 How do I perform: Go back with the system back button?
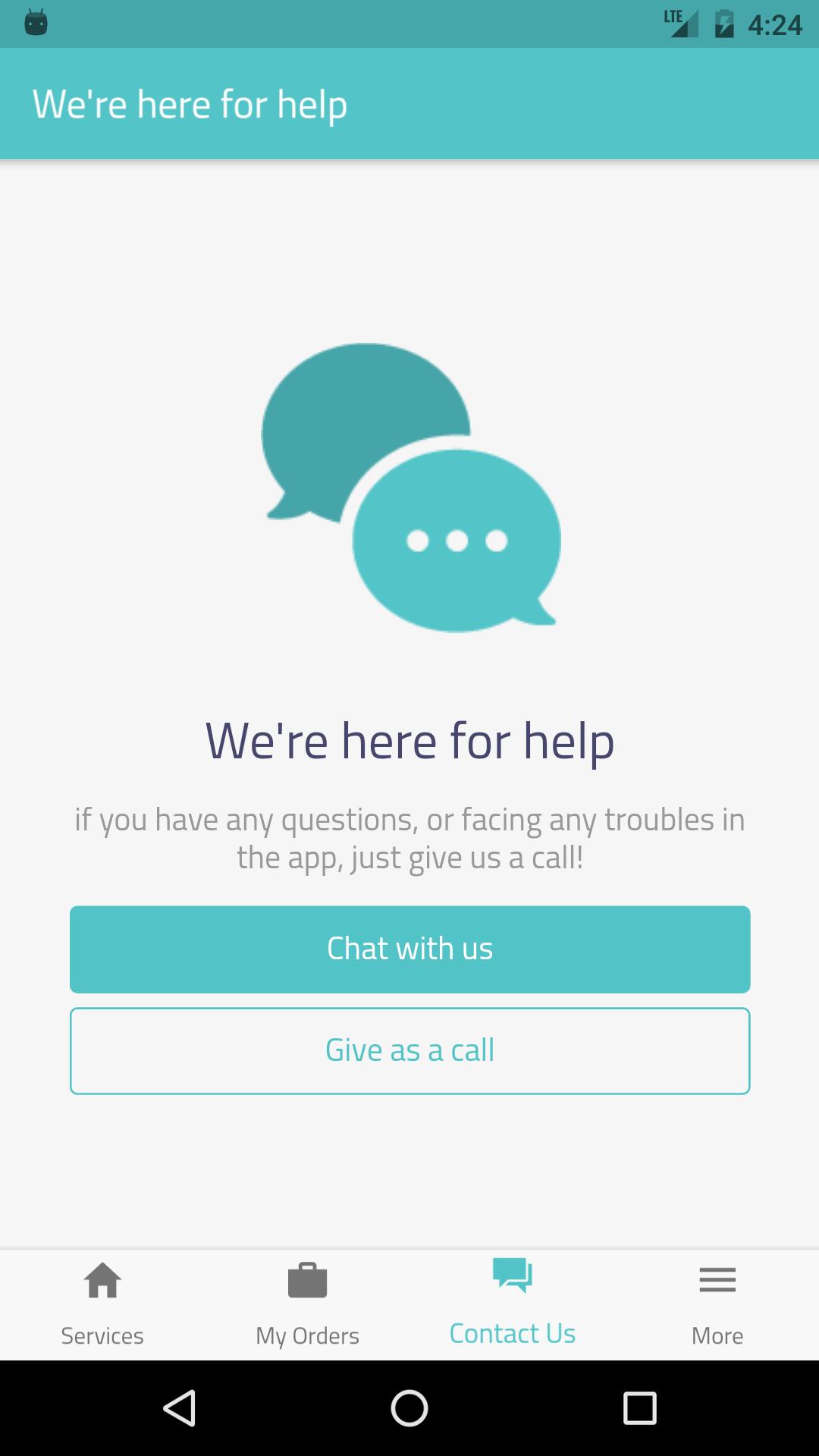point(180,1408)
